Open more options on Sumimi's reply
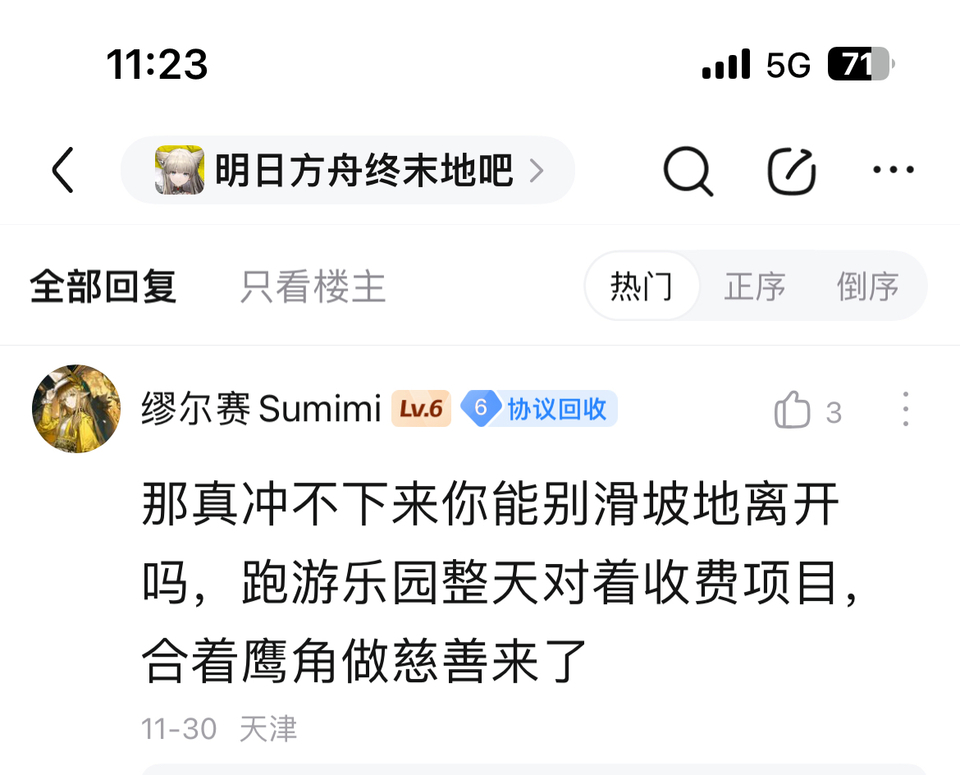This screenshot has width=960, height=775. point(905,410)
